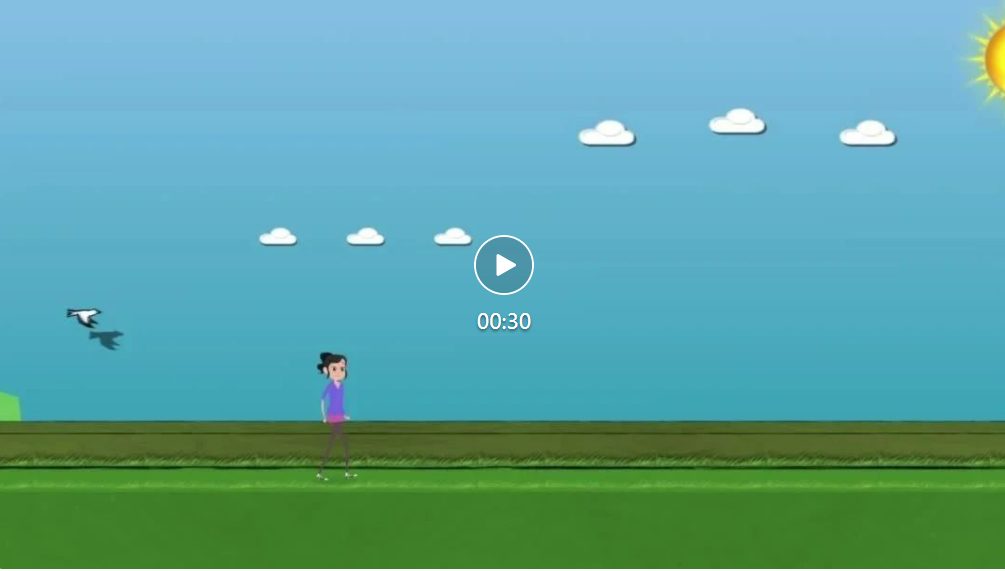Play the 30-second animation video
Image resolution: width=1005 pixels, height=571 pixels.
(x=504, y=265)
